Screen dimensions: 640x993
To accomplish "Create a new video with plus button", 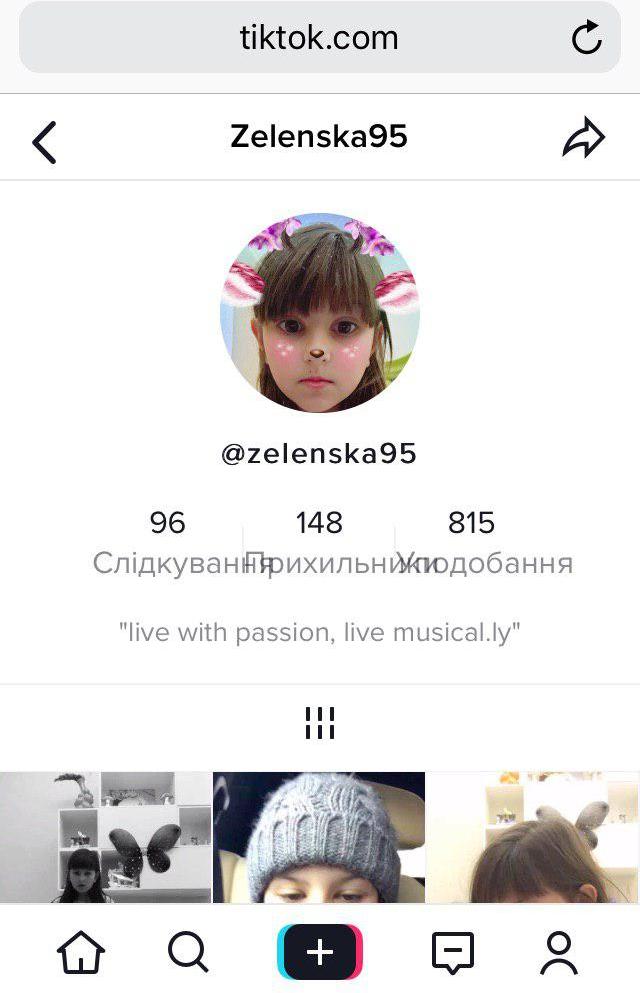I will 320,952.
